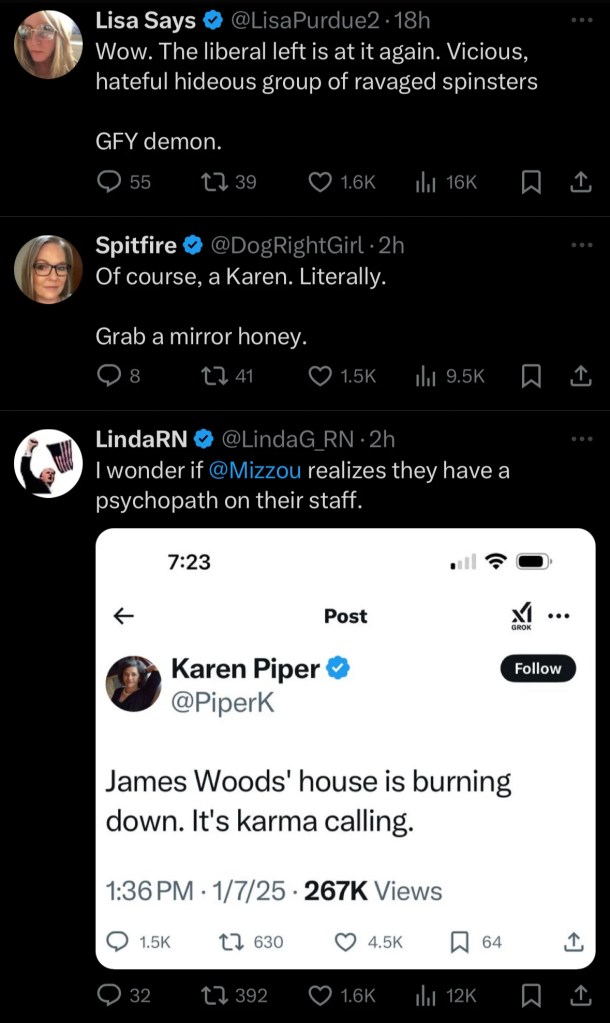Bookmark Spitfire's post
Screen dimensions: 610x1023
pos(533,376)
